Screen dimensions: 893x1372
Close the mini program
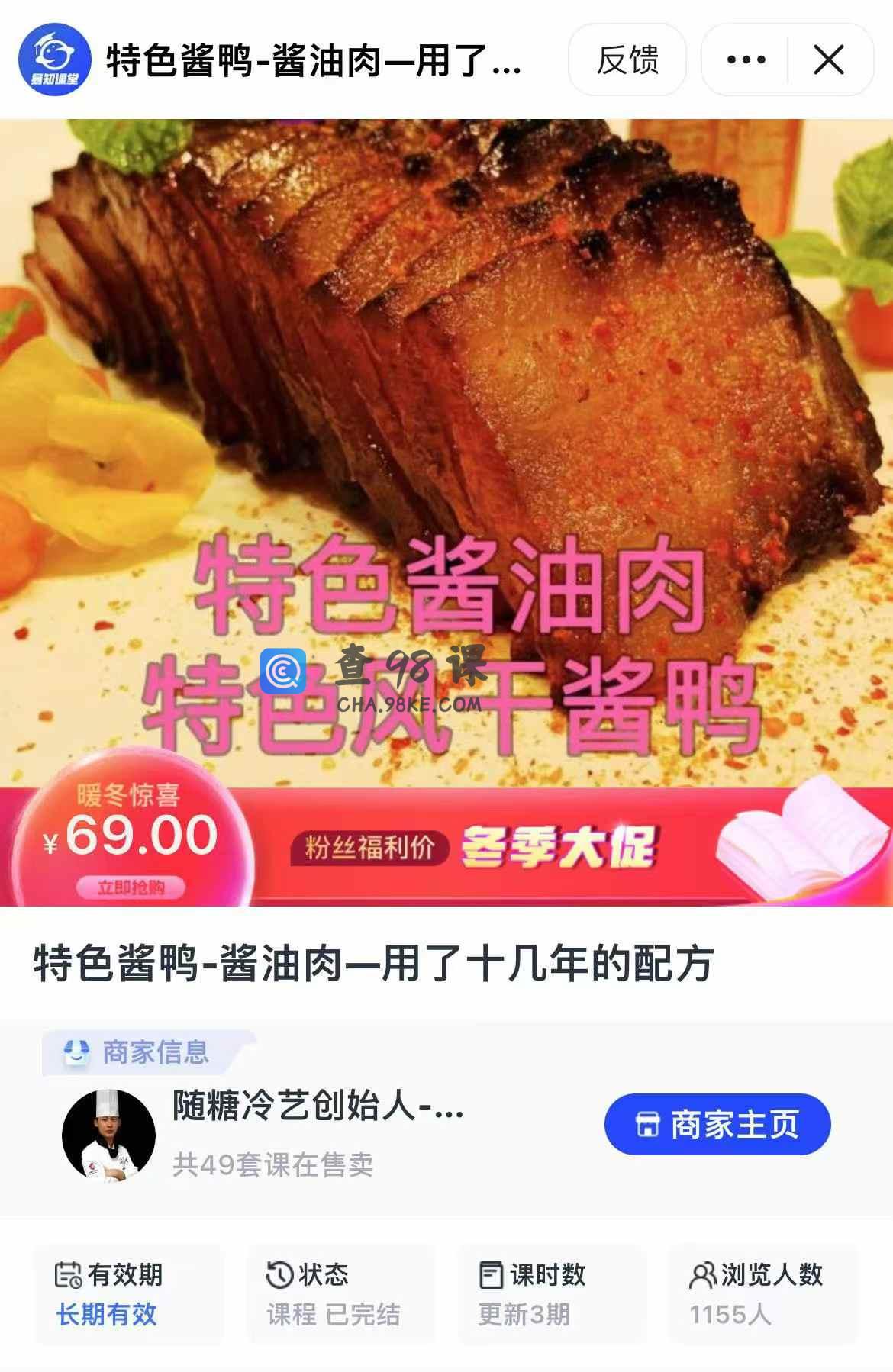[829, 60]
